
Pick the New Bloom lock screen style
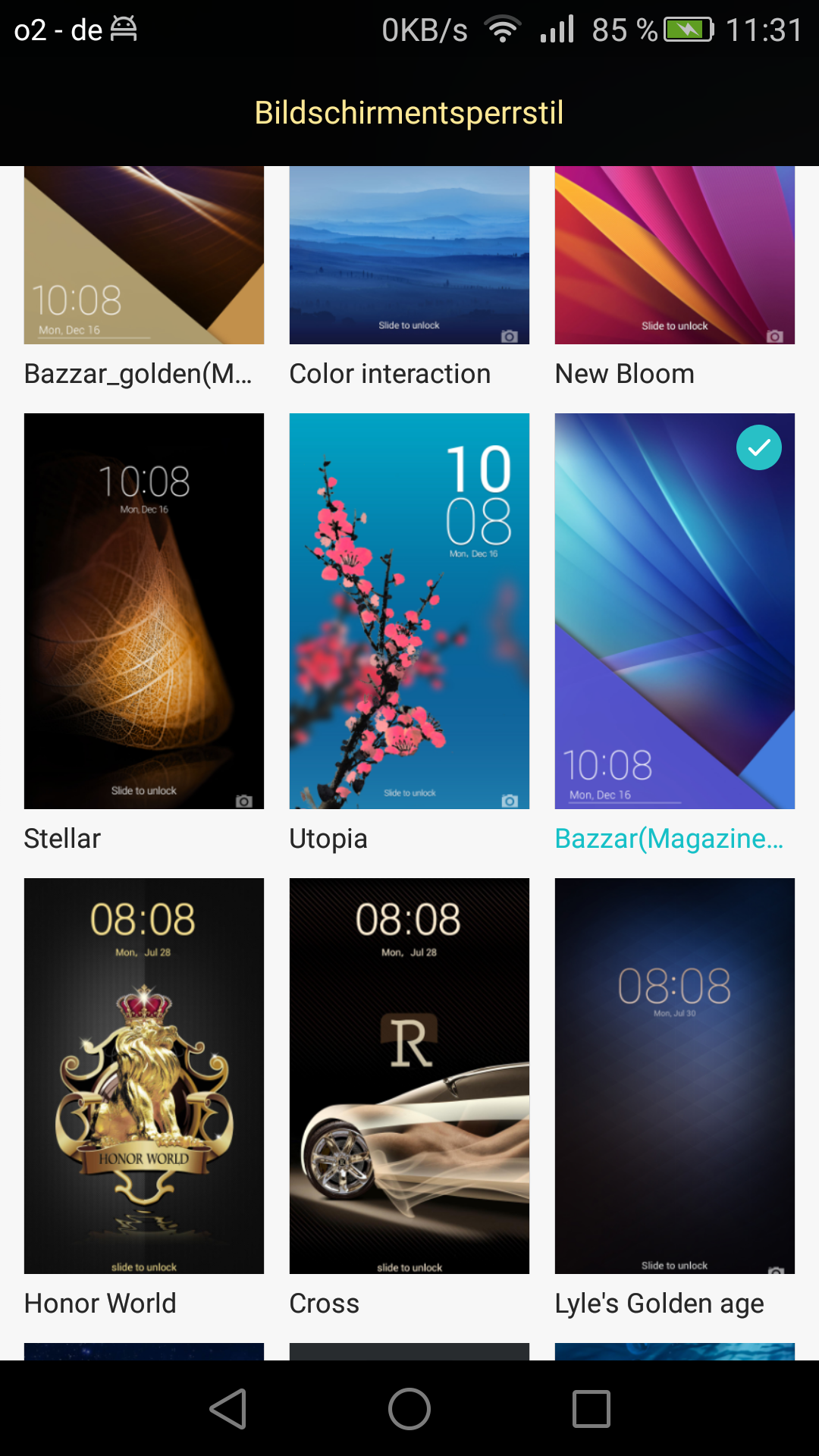tap(675, 255)
